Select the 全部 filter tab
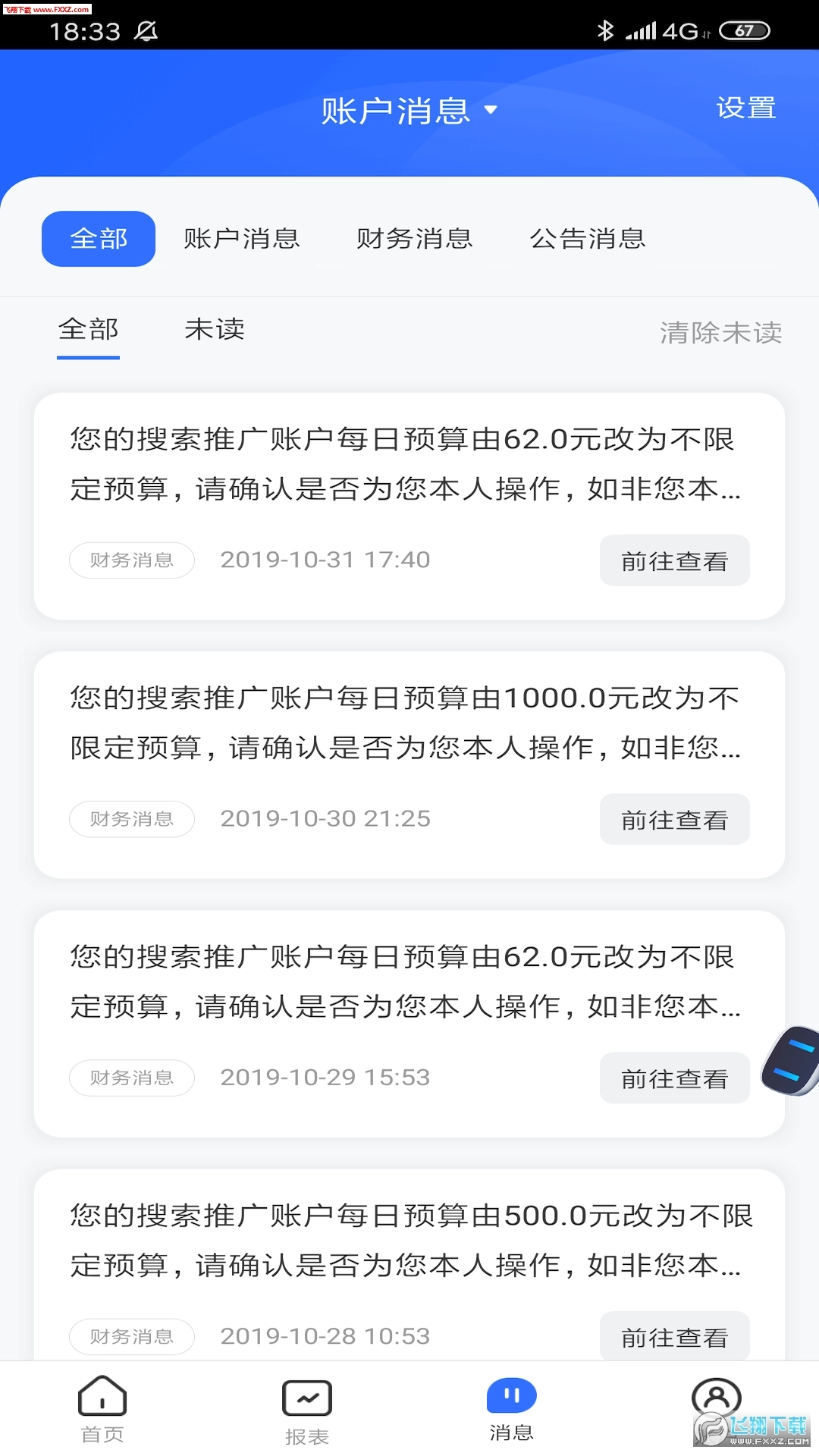This screenshot has width=819, height=1456. tap(88, 329)
